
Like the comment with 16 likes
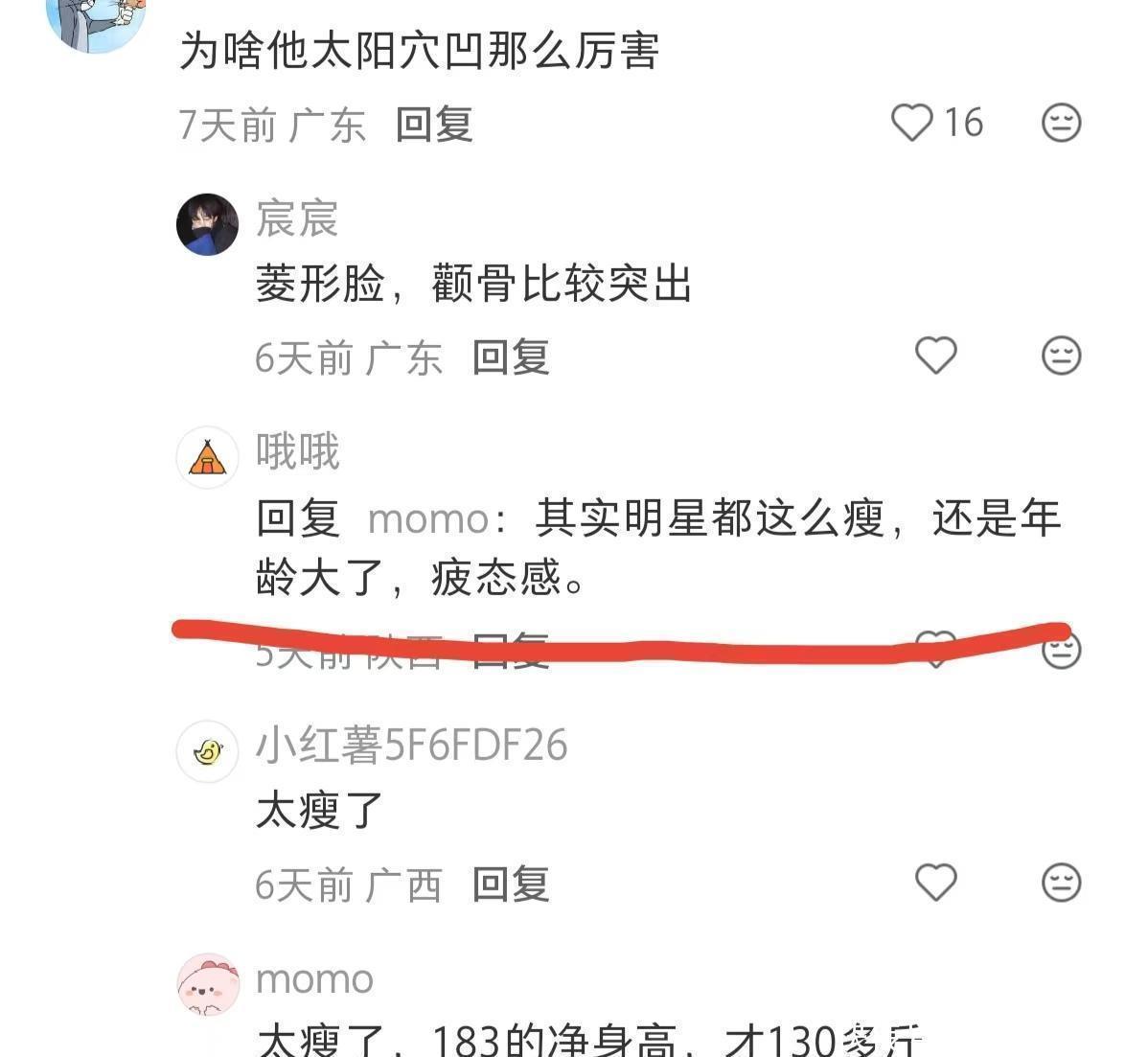click(x=912, y=123)
